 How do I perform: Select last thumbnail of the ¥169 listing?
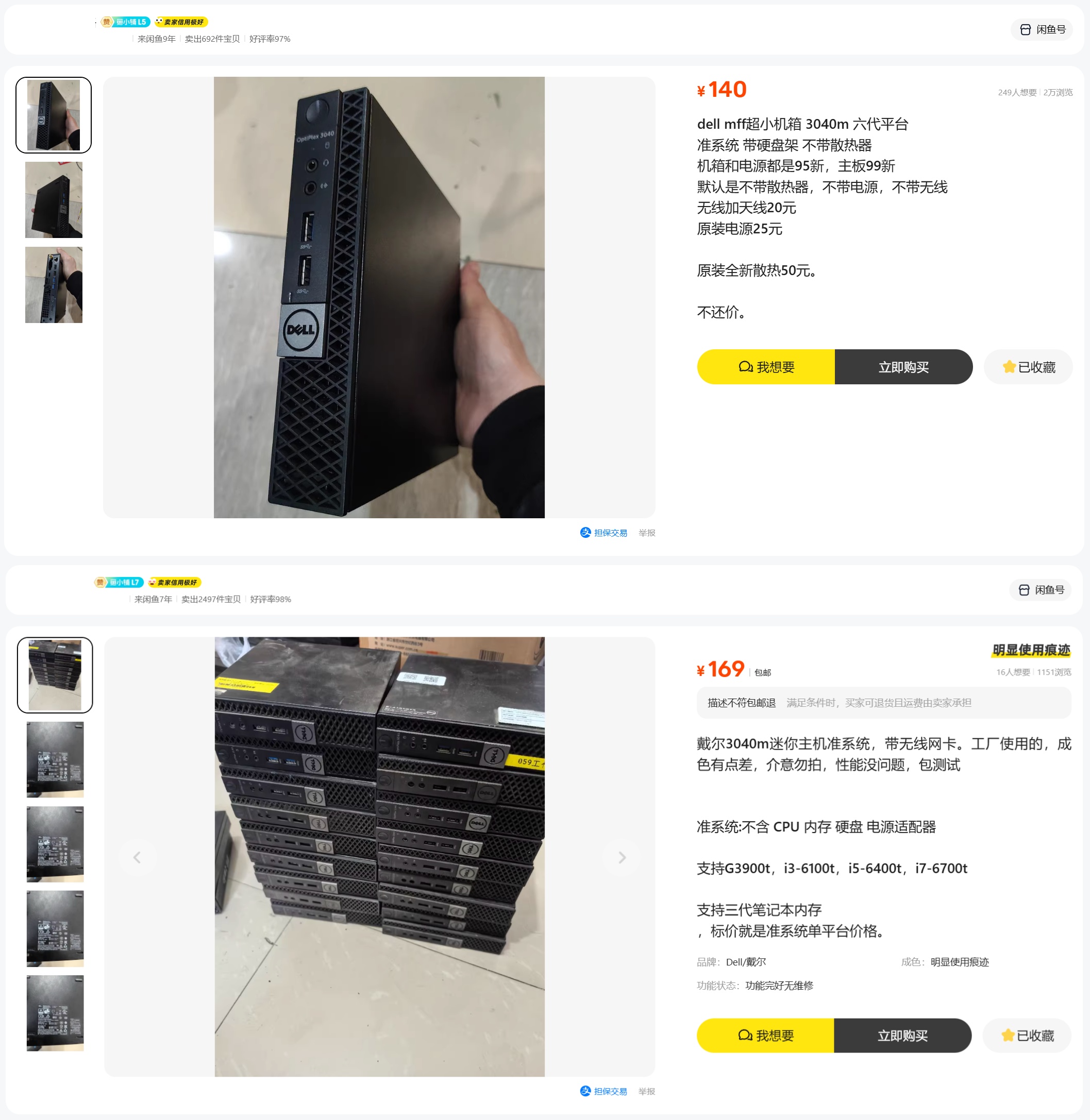coord(55,1013)
